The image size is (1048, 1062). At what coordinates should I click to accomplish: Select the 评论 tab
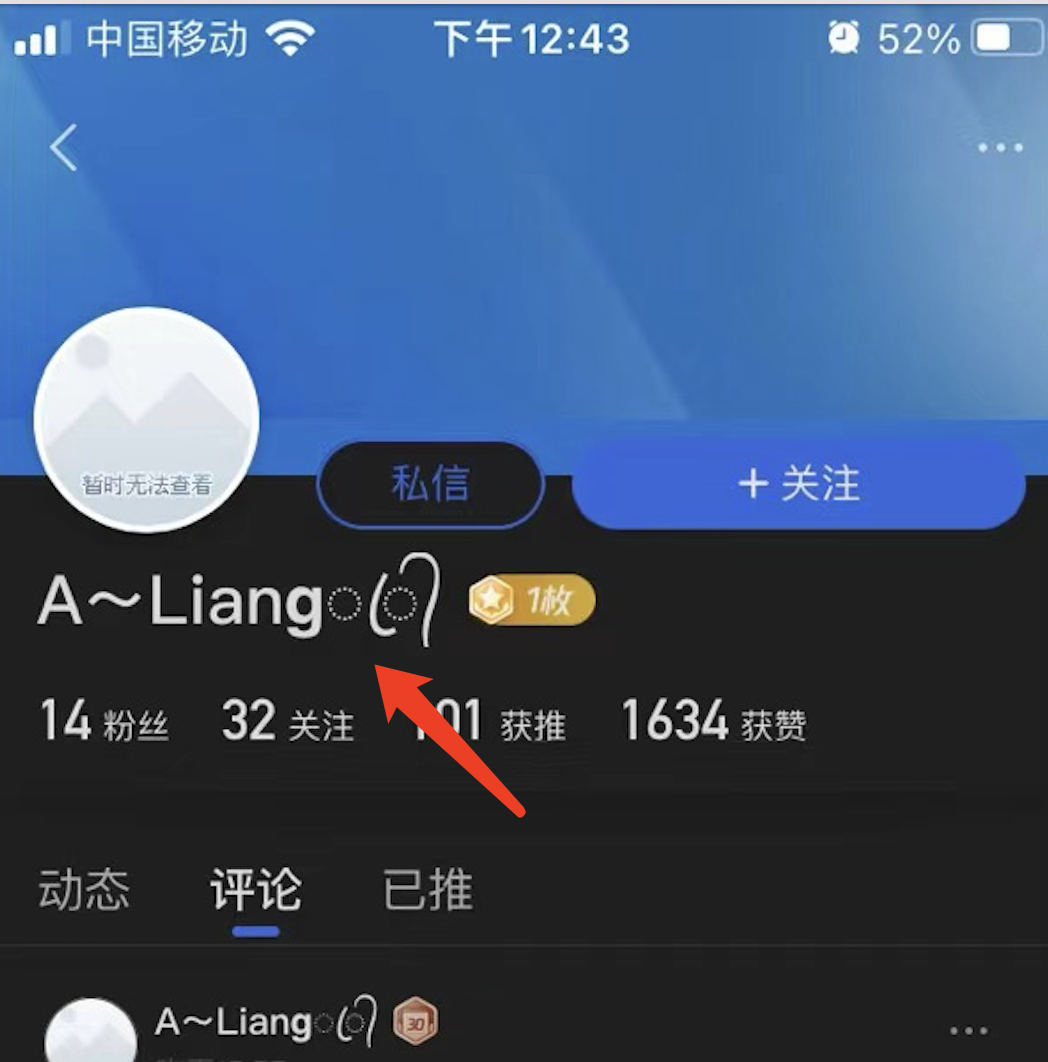click(x=256, y=890)
